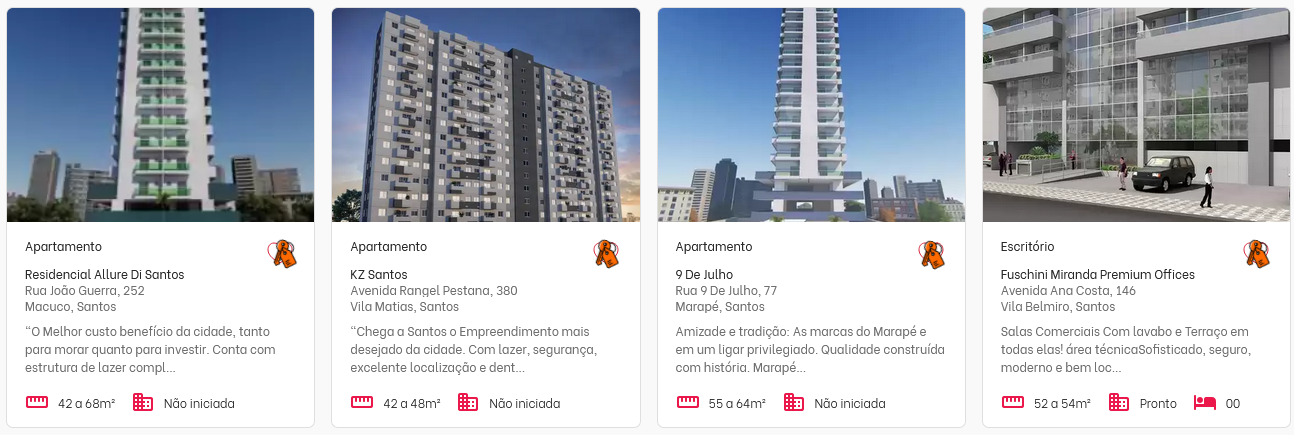The width and height of the screenshot is (1294, 435).
Task: Tap the tag icon on KZ Santos
Action: (x=607, y=254)
